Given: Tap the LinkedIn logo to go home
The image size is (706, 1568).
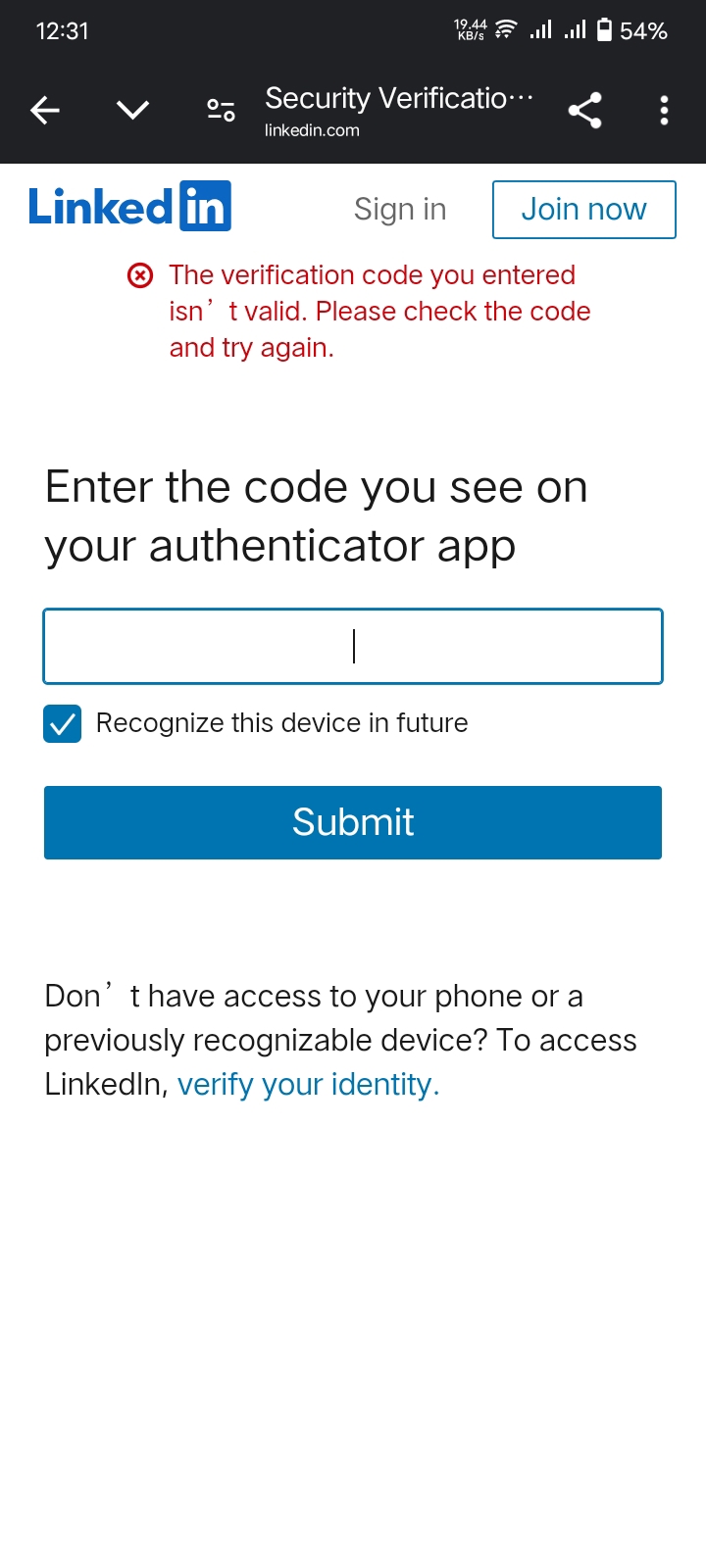Looking at the screenshot, I should click(129, 207).
